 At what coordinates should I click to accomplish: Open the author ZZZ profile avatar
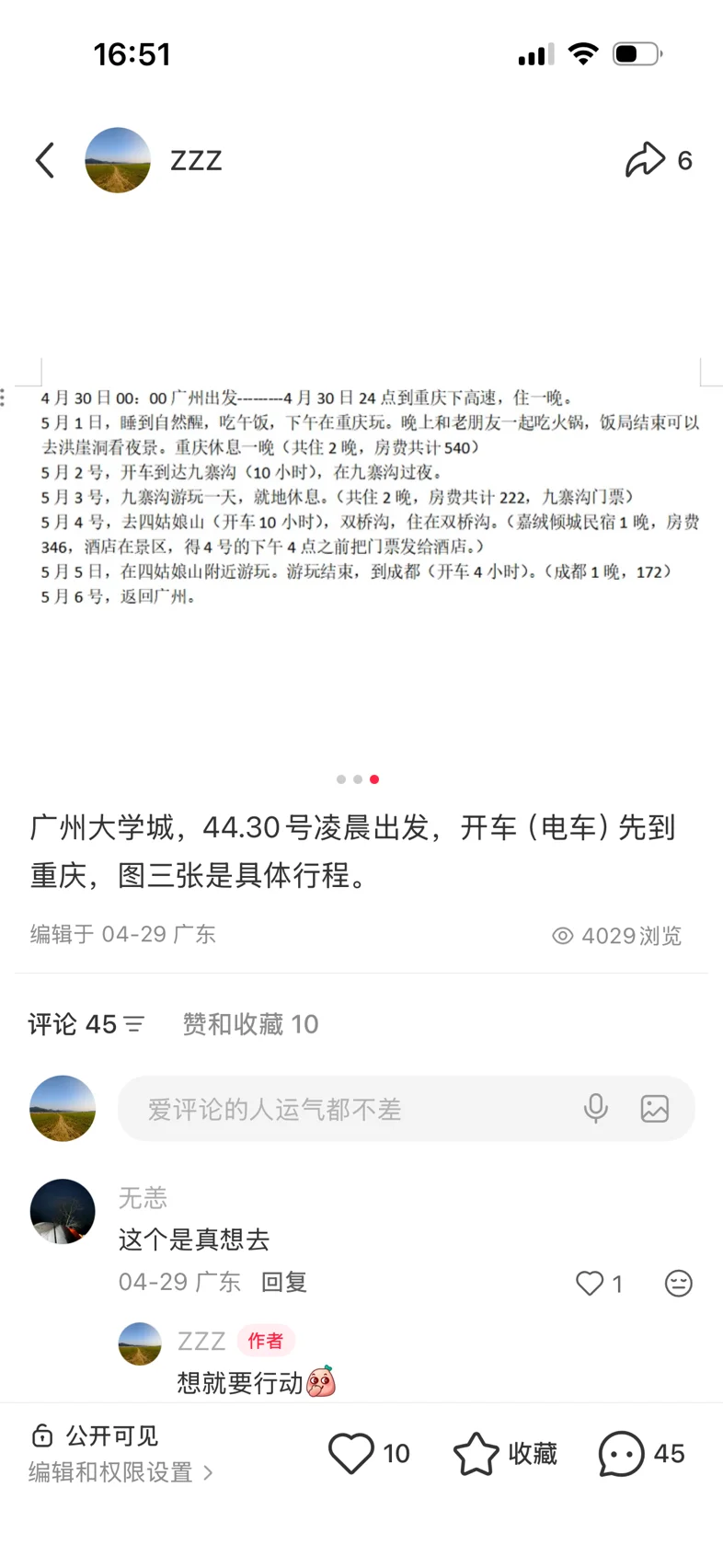click(118, 160)
